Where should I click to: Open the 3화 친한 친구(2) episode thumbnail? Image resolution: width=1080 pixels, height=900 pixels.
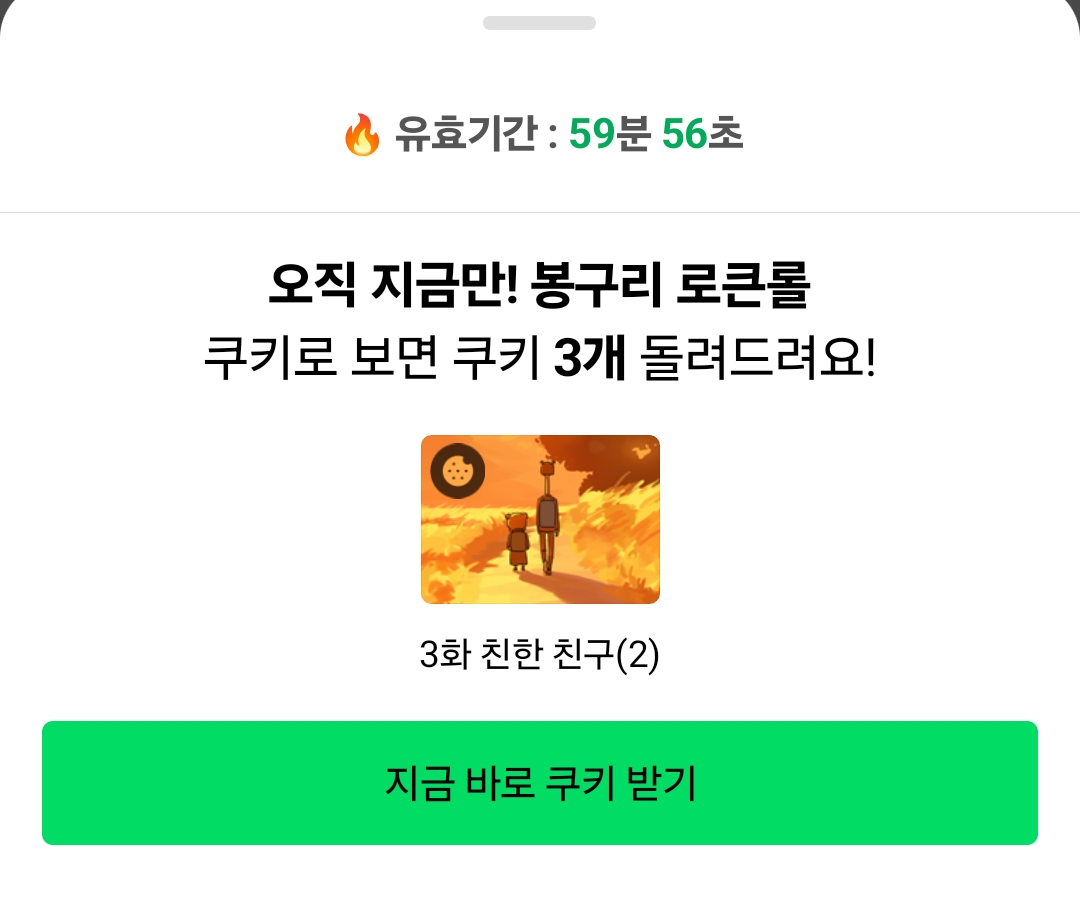tap(540, 519)
